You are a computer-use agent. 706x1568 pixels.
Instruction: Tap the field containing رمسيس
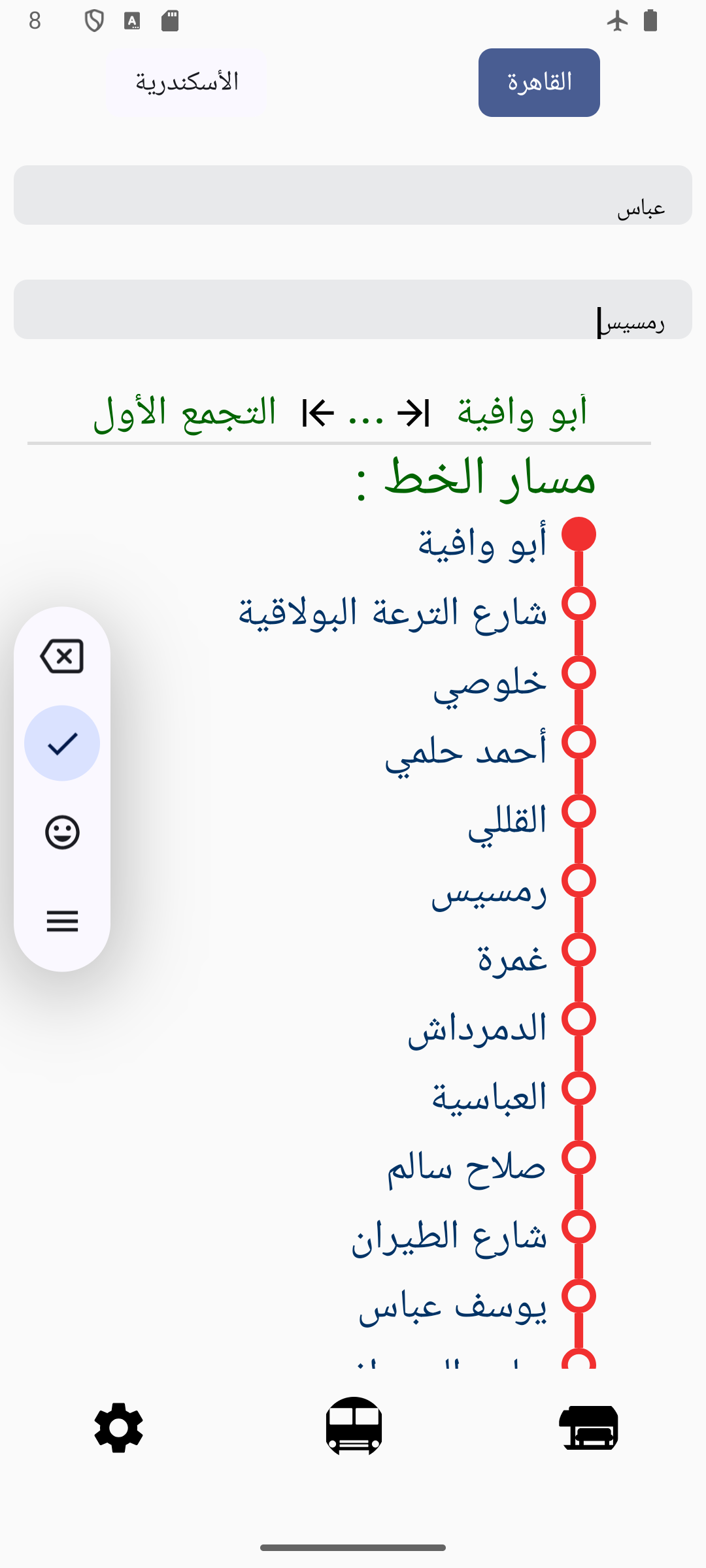pos(353,310)
